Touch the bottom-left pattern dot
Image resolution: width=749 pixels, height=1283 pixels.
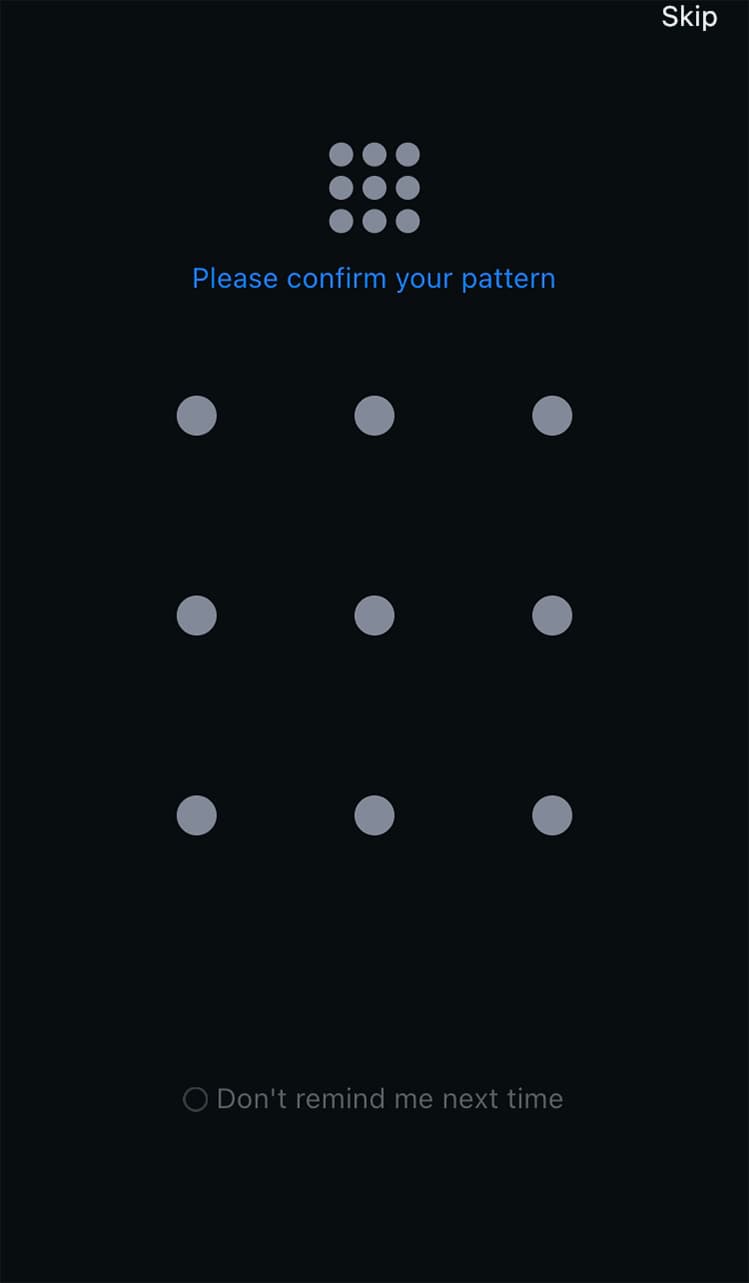click(197, 816)
